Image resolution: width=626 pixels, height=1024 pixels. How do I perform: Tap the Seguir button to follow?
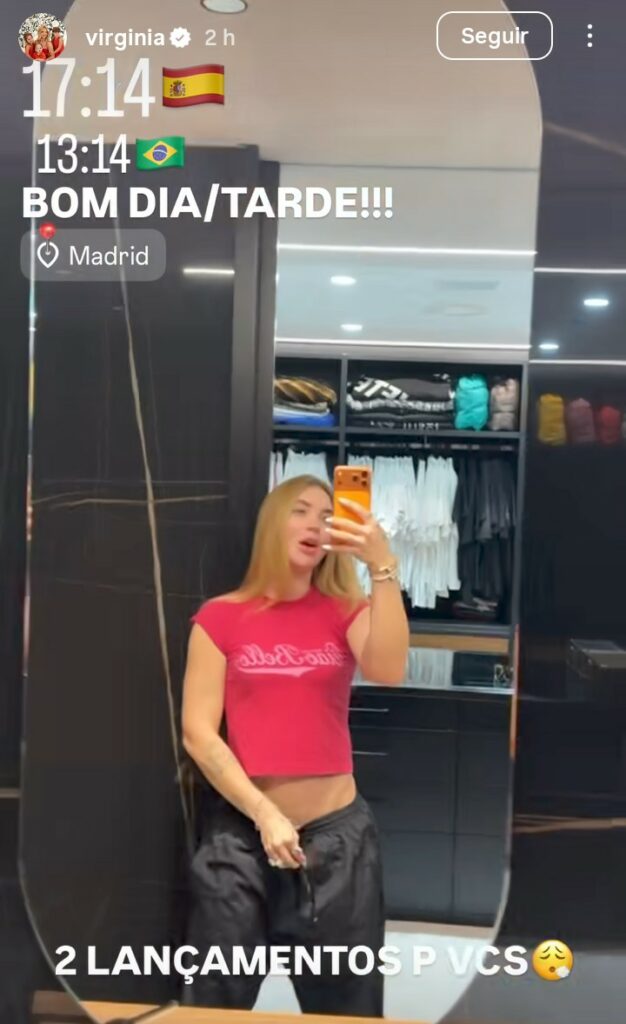pyautogui.click(x=494, y=36)
